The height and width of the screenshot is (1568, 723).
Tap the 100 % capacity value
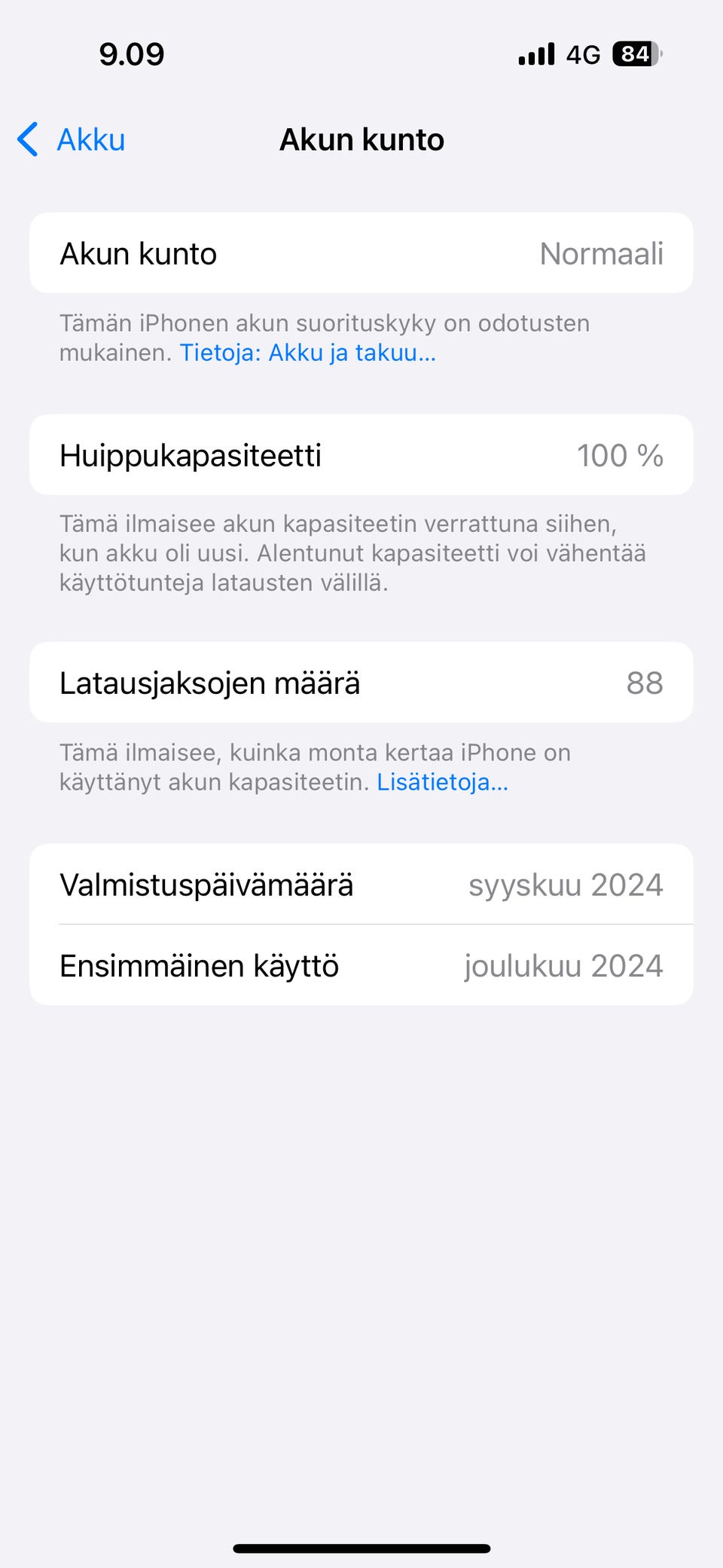(621, 455)
